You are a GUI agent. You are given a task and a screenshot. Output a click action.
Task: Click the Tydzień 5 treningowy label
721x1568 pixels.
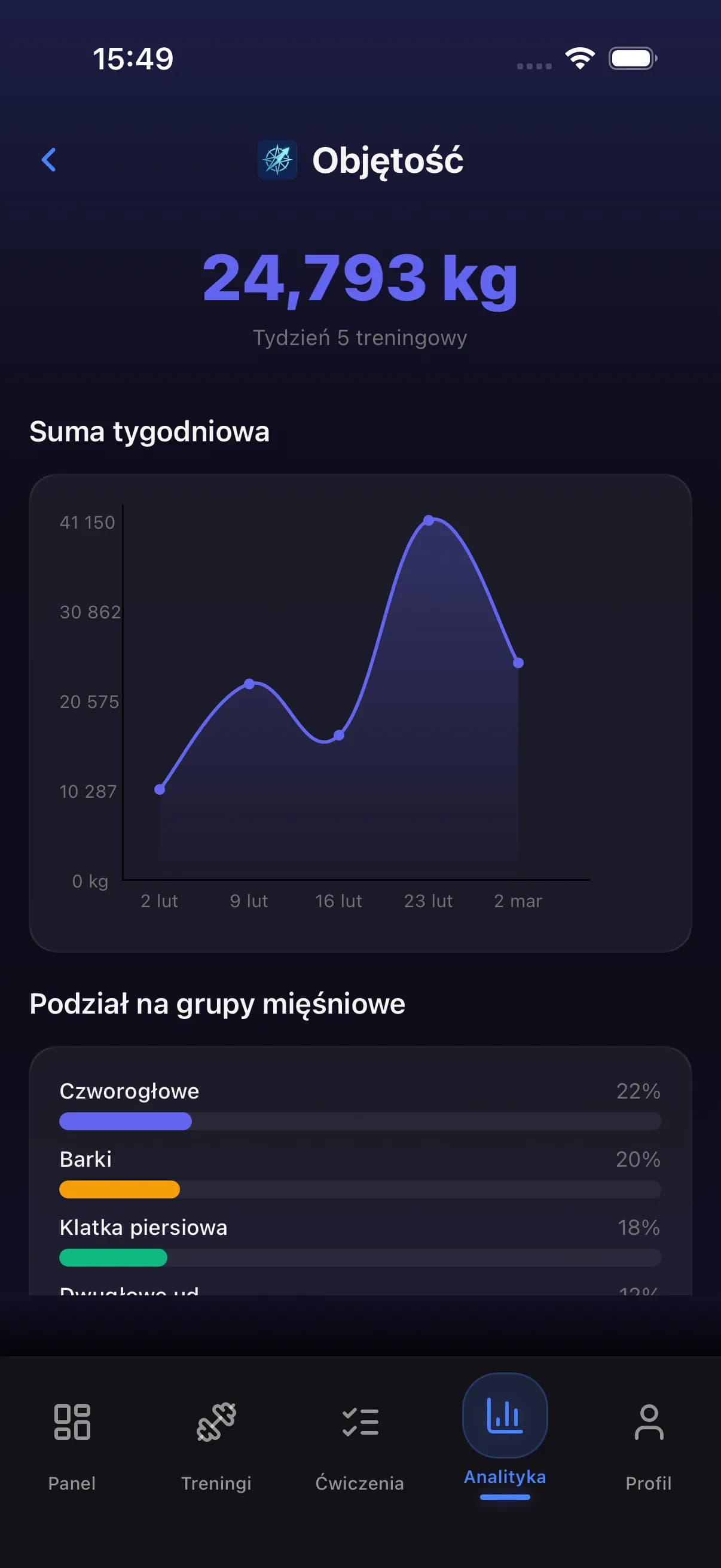click(x=360, y=337)
